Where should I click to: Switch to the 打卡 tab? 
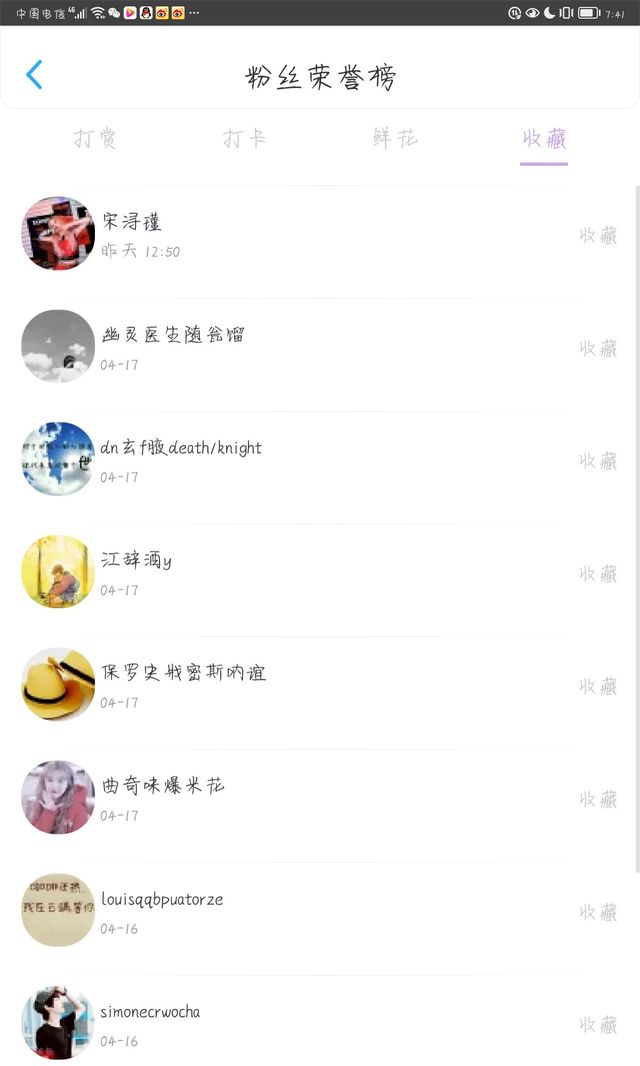tap(244, 138)
